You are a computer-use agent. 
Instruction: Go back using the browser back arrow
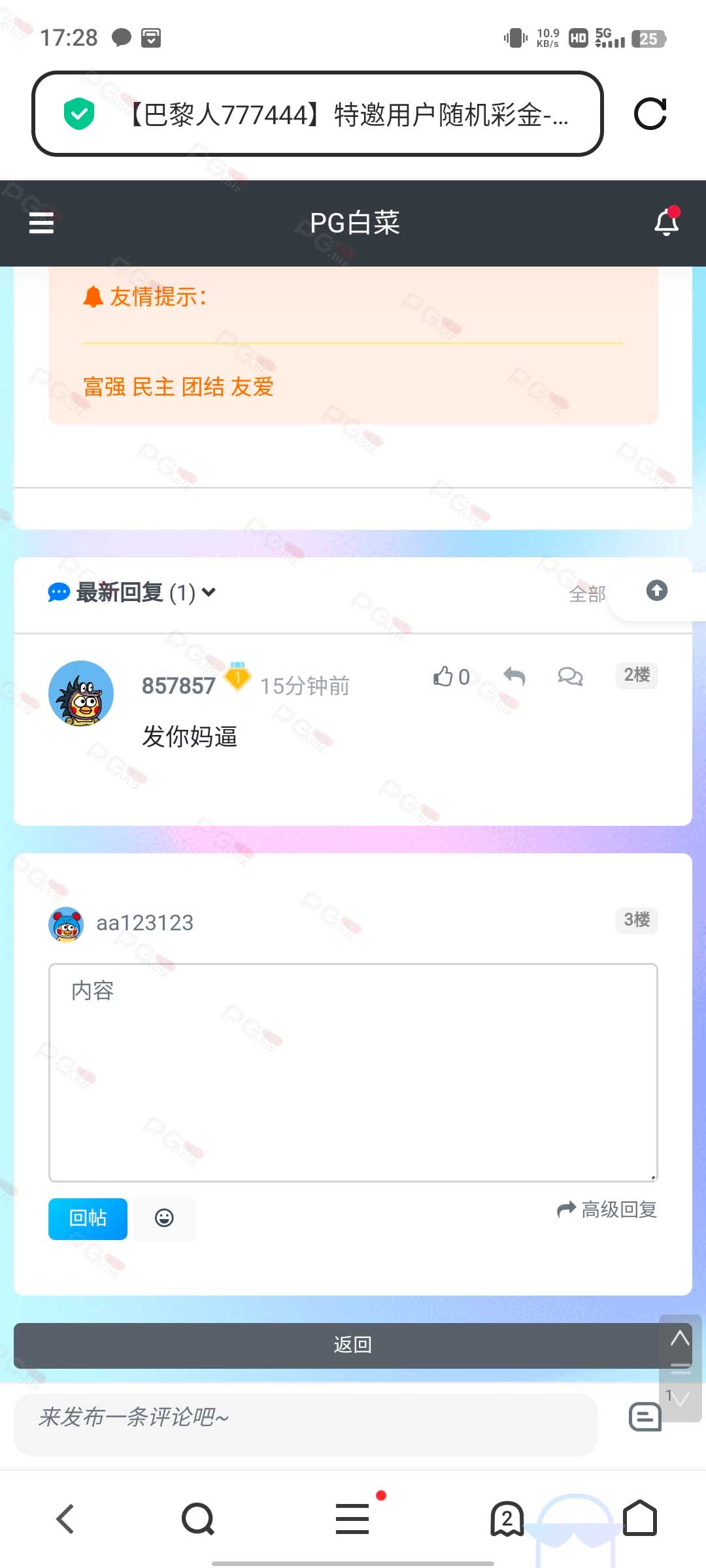pyautogui.click(x=65, y=1518)
